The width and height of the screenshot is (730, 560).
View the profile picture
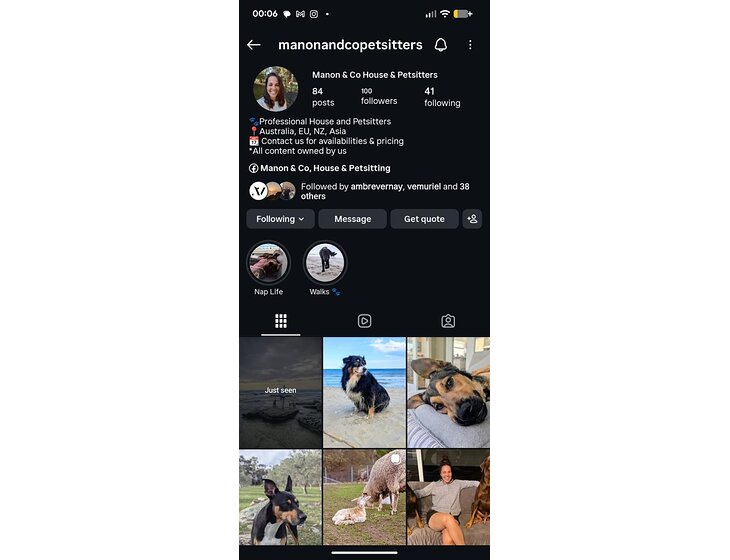(275, 89)
